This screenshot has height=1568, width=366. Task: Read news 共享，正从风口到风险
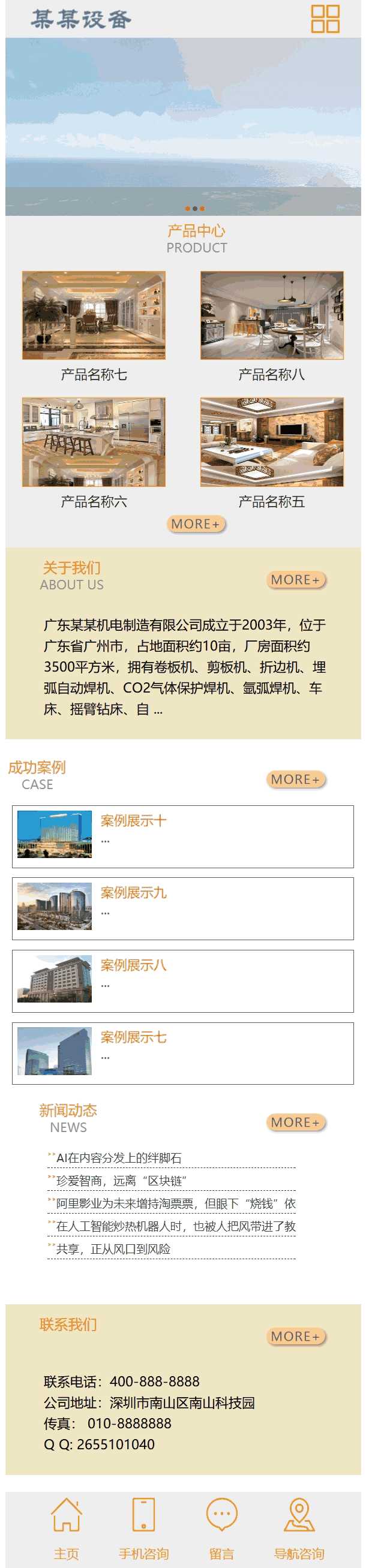113,1250
